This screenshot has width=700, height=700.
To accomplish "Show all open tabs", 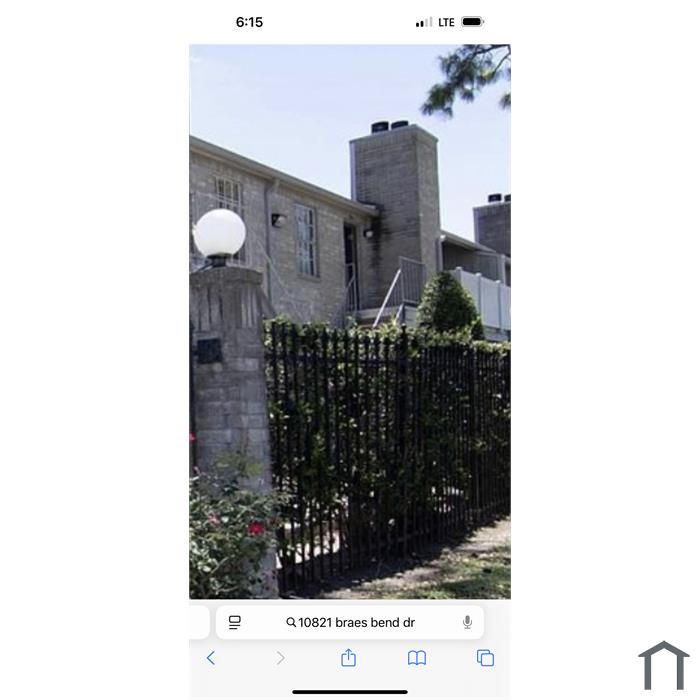I will tap(485, 658).
